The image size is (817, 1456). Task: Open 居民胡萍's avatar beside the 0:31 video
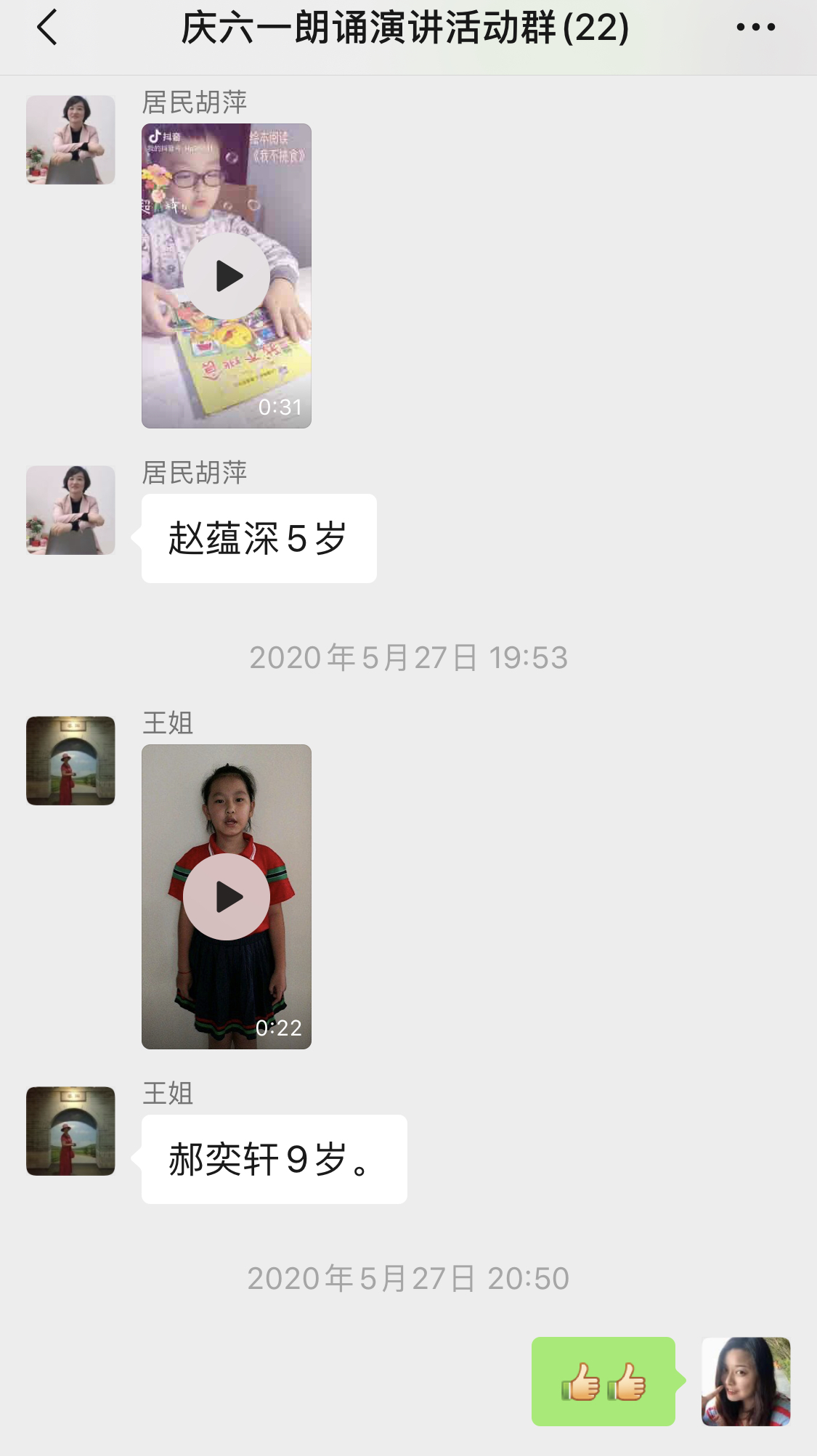(70, 139)
